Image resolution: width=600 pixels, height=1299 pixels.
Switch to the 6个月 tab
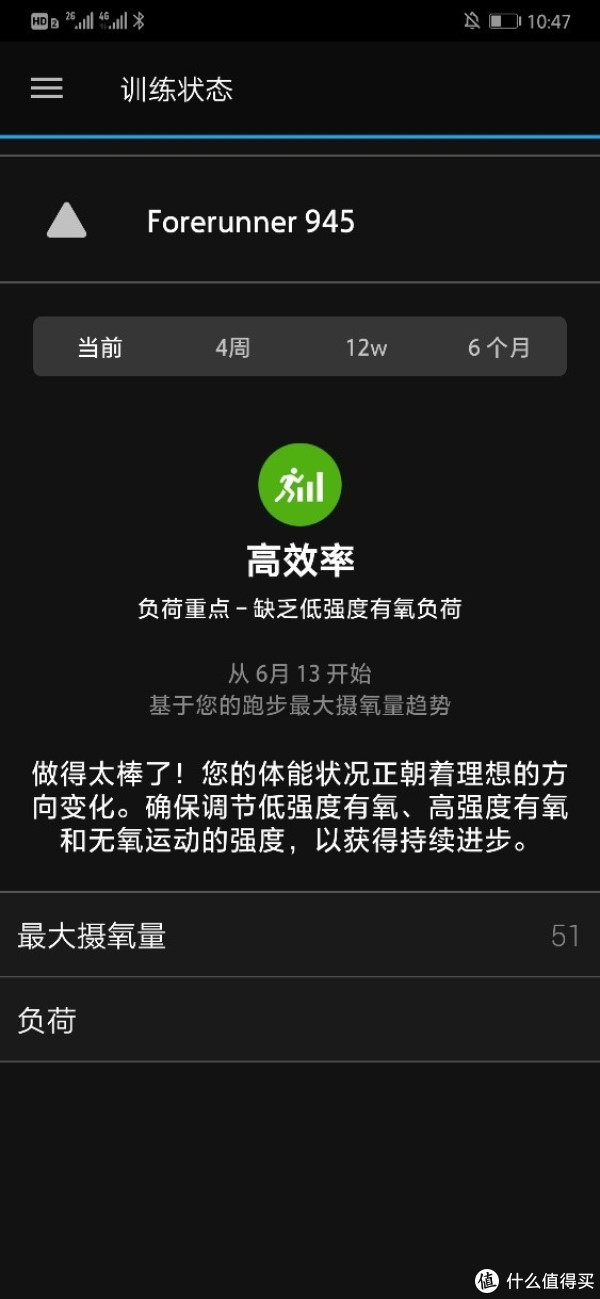click(499, 347)
